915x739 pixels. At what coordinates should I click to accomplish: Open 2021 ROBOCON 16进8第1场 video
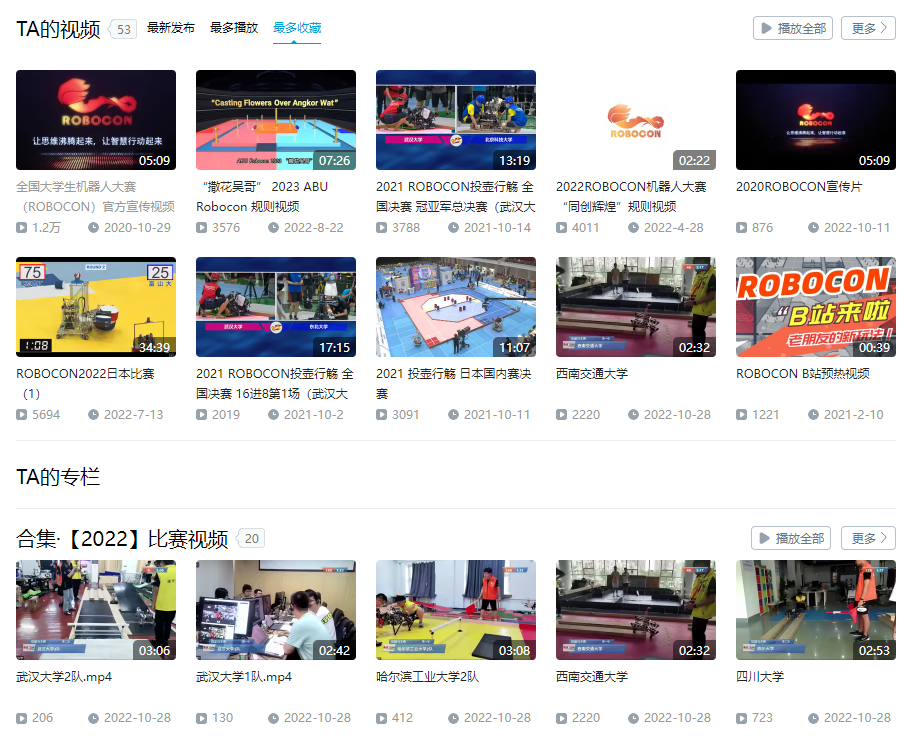pyautogui.click(x=276, y=307)
